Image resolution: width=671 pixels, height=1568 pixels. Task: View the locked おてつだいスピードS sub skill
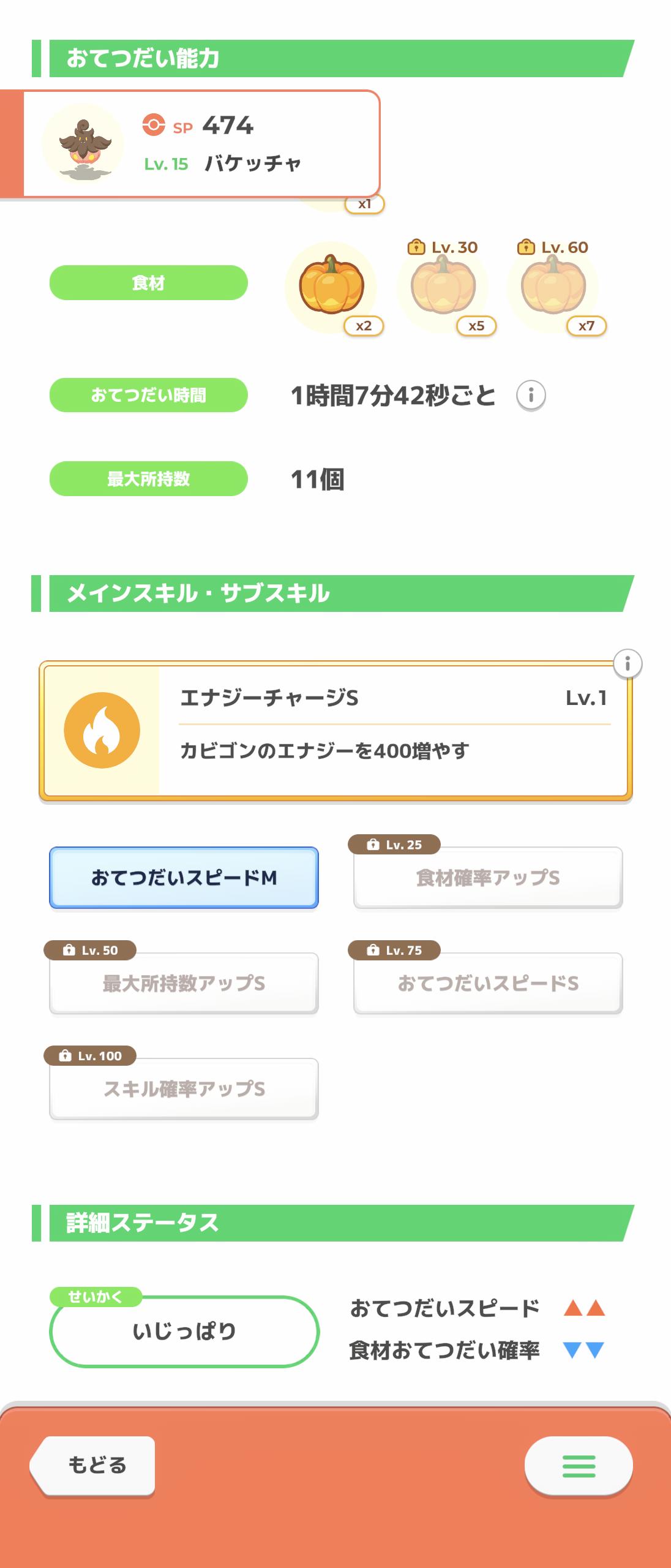[x=488, y=983]
